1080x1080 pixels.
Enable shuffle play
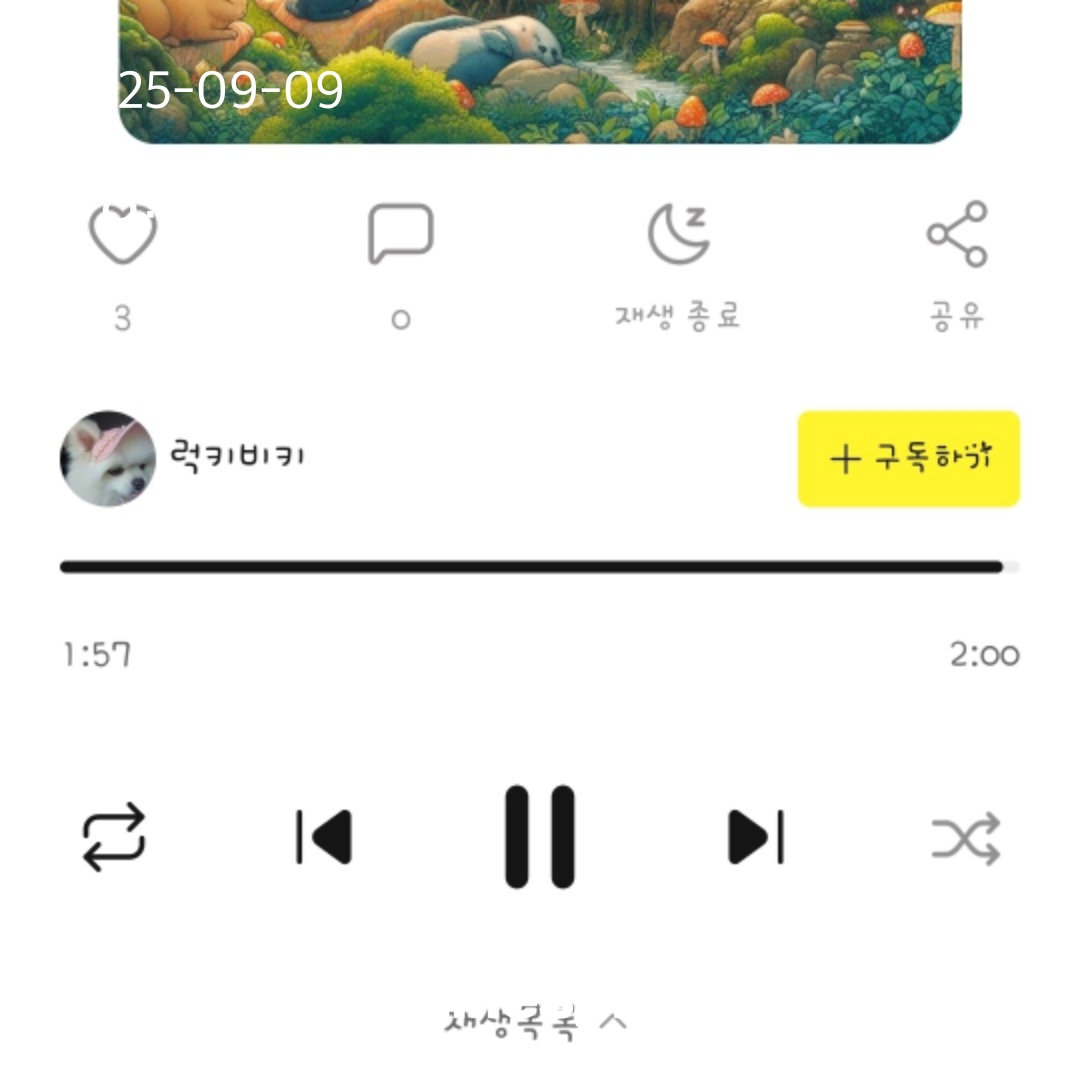click(965, 837)
